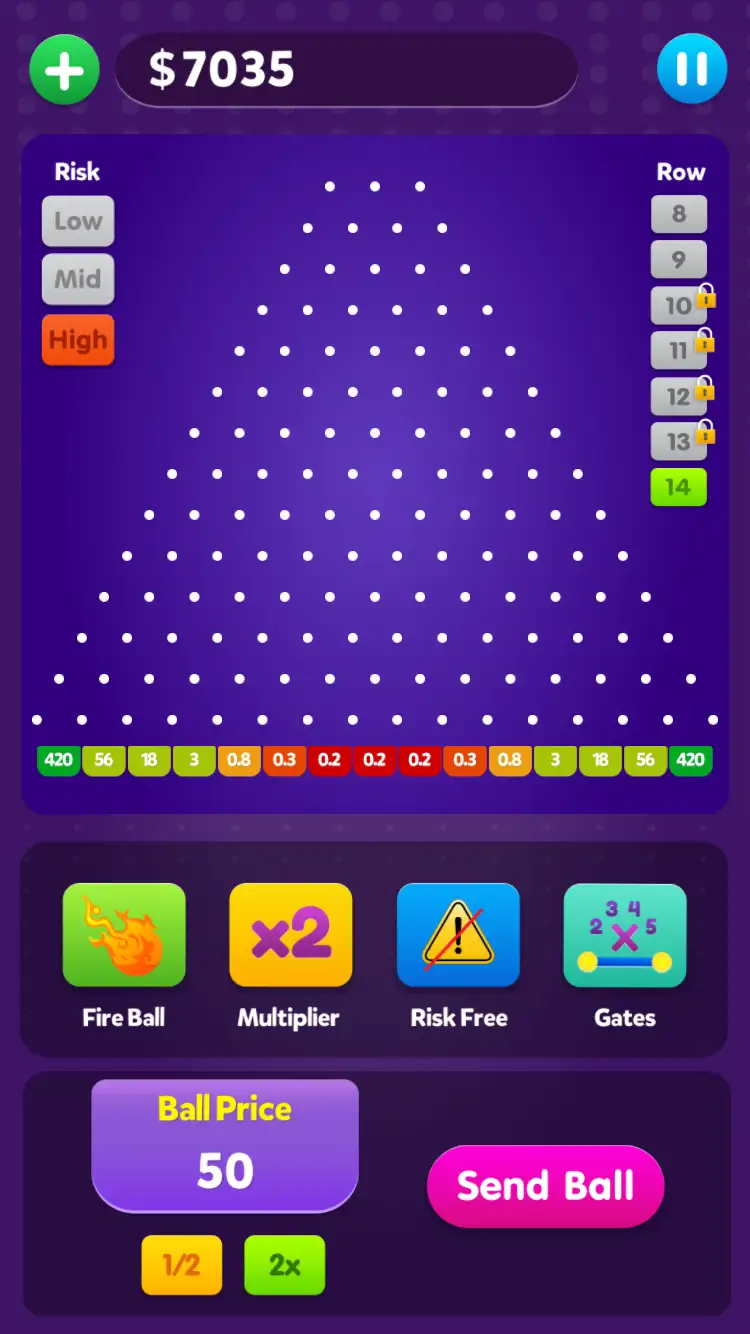The height and width of the screenshot is (1334, 750).
Task: Tap the locked 12 rows option
Action: point(678,396)
